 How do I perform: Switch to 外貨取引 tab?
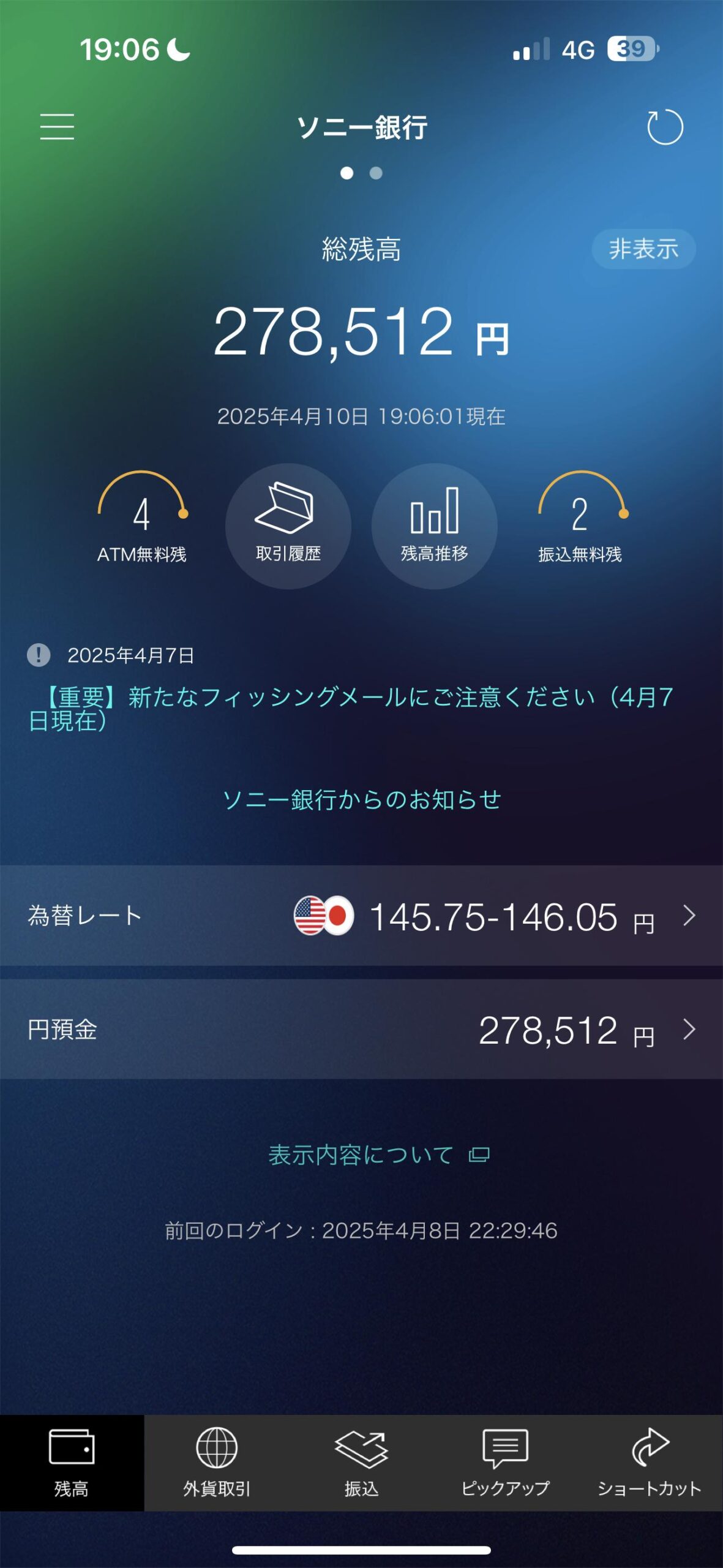pyautogui.click(x=217, y=1463)
